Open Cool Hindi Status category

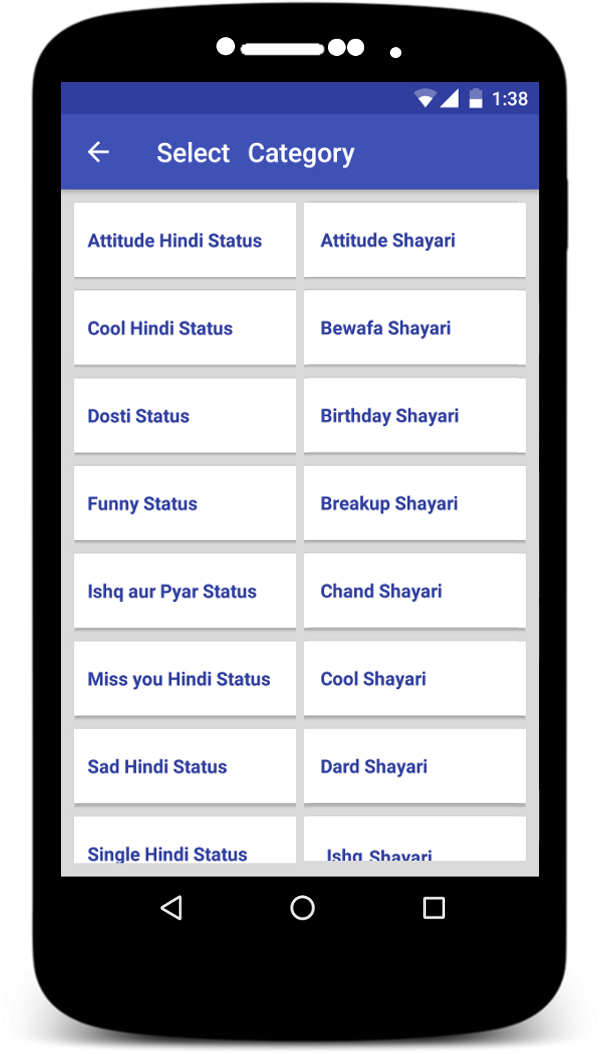[x=185, y=328]
